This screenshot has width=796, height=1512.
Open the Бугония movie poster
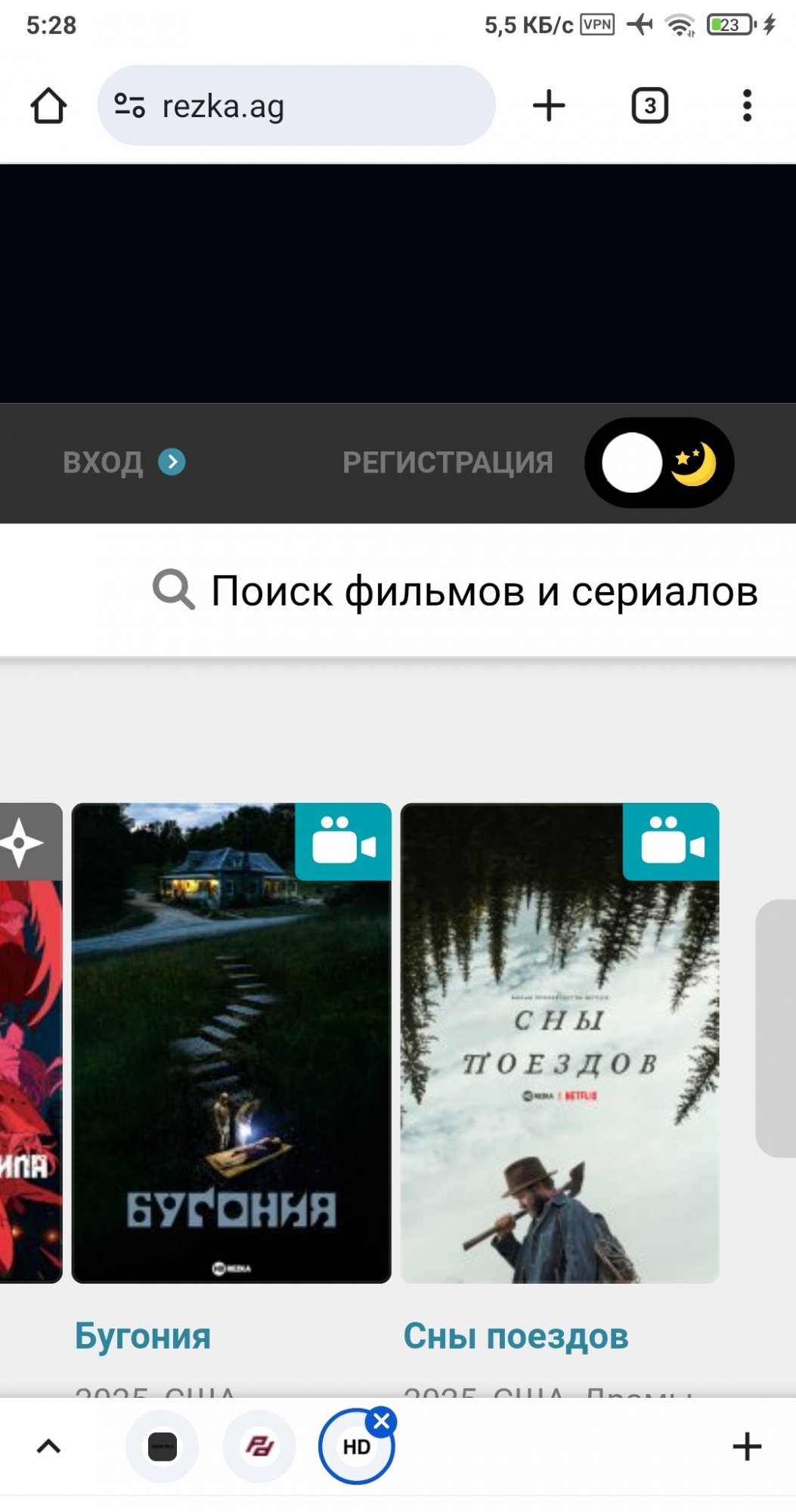click(231, 1043)
